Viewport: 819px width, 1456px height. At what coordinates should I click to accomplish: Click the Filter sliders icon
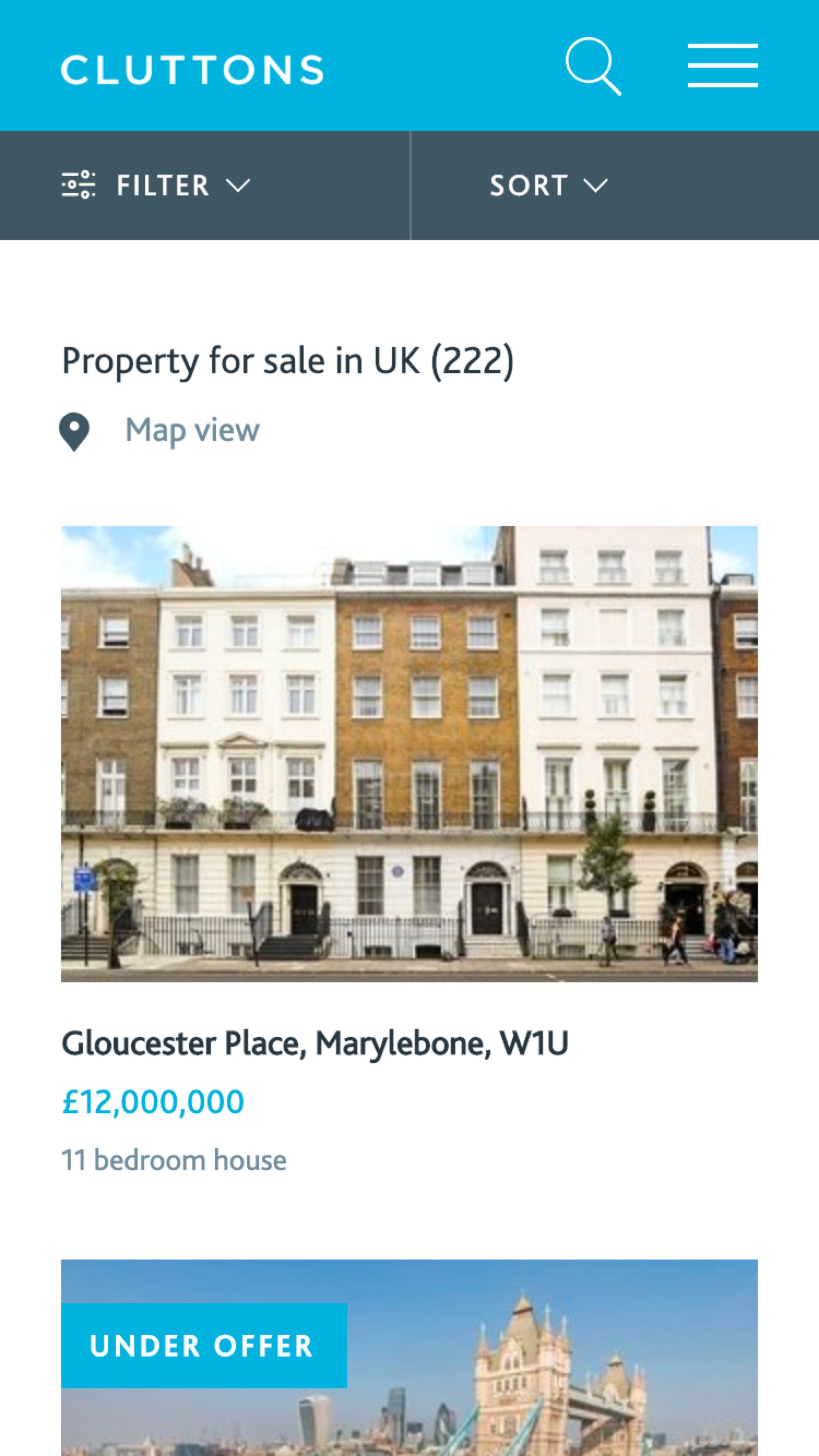point(79,185)
